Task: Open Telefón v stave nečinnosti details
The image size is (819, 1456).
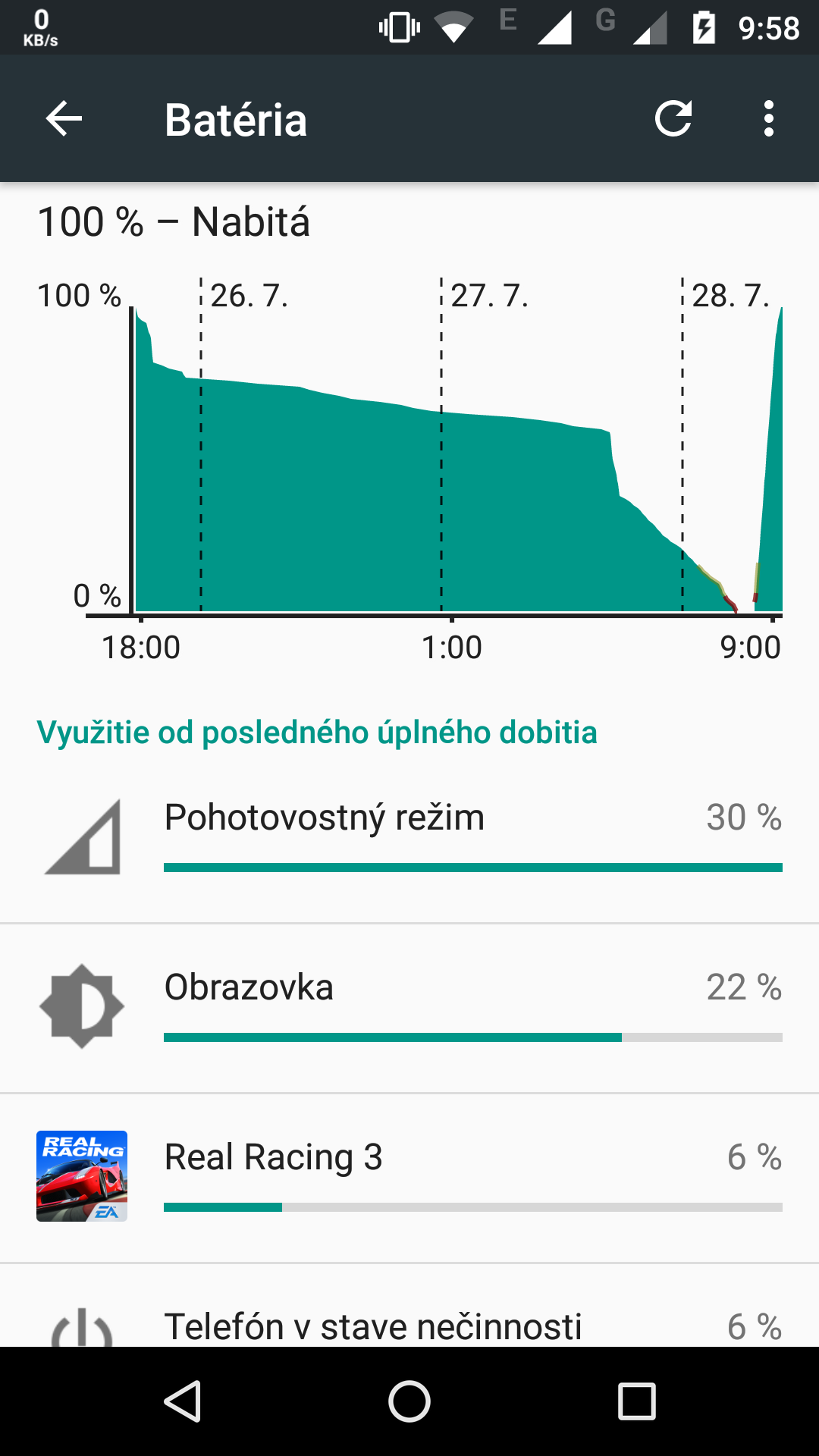Action: (x=409, y=1306)
